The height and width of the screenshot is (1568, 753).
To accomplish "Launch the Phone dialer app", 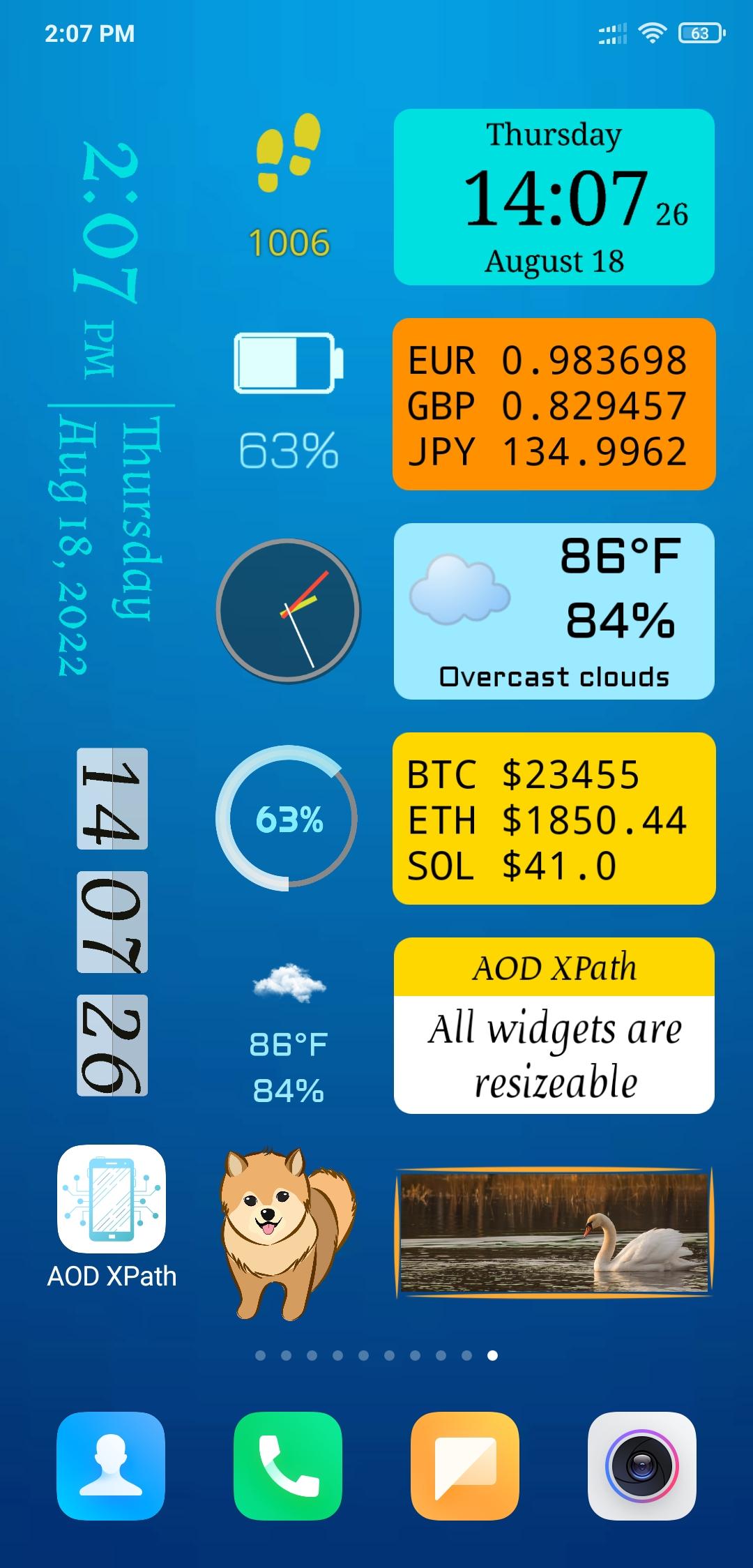I will pos(288,1466).
